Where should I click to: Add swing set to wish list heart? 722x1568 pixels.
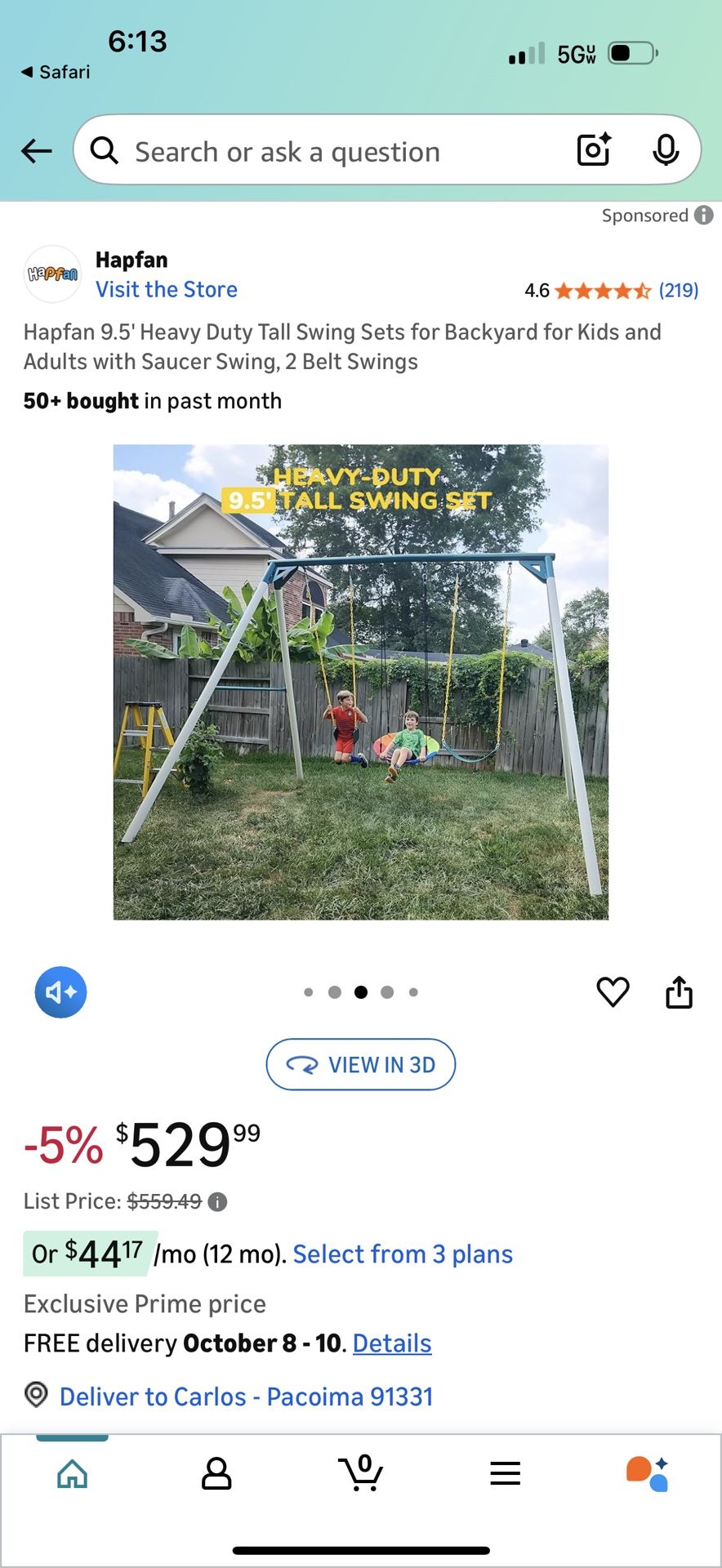pos(613,992)
